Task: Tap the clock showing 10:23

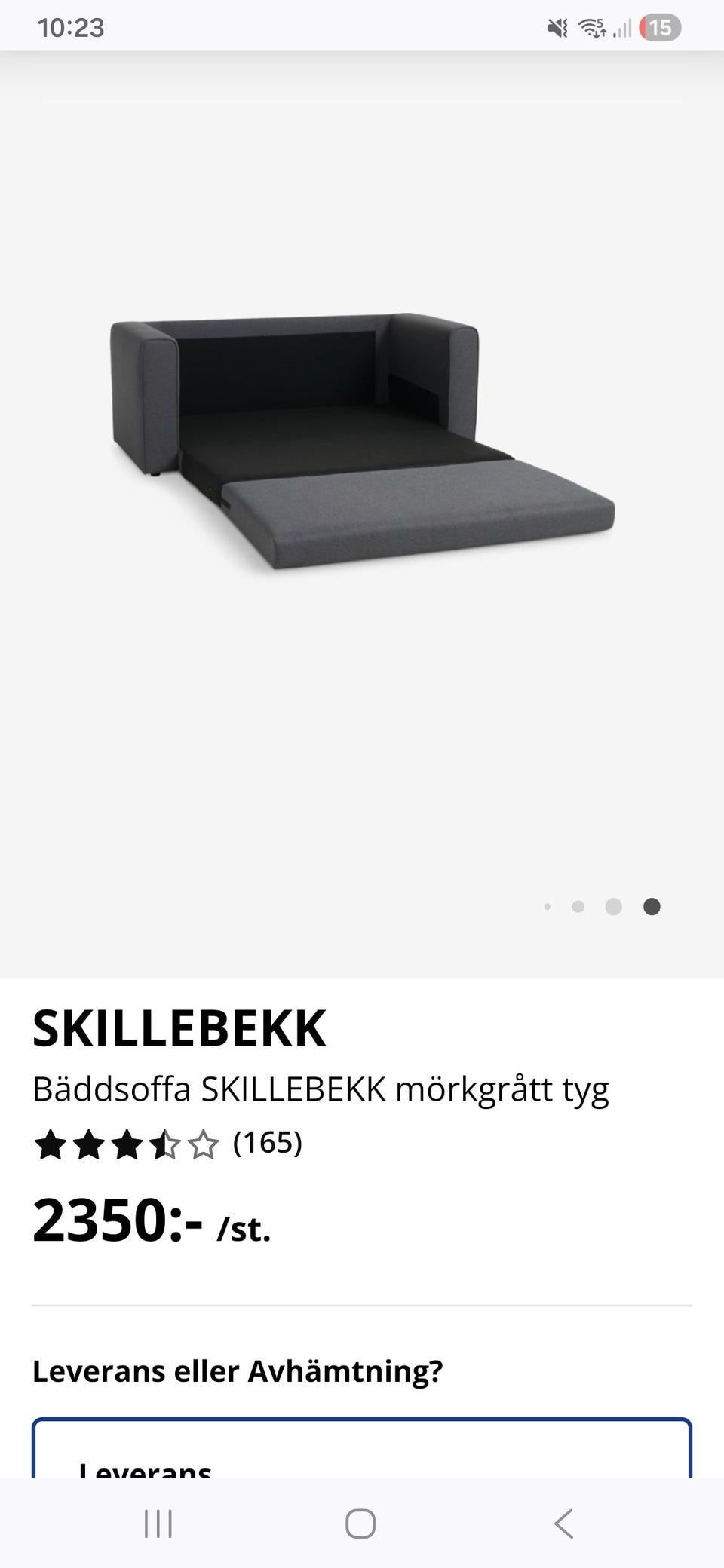Action: click(72, 29)
